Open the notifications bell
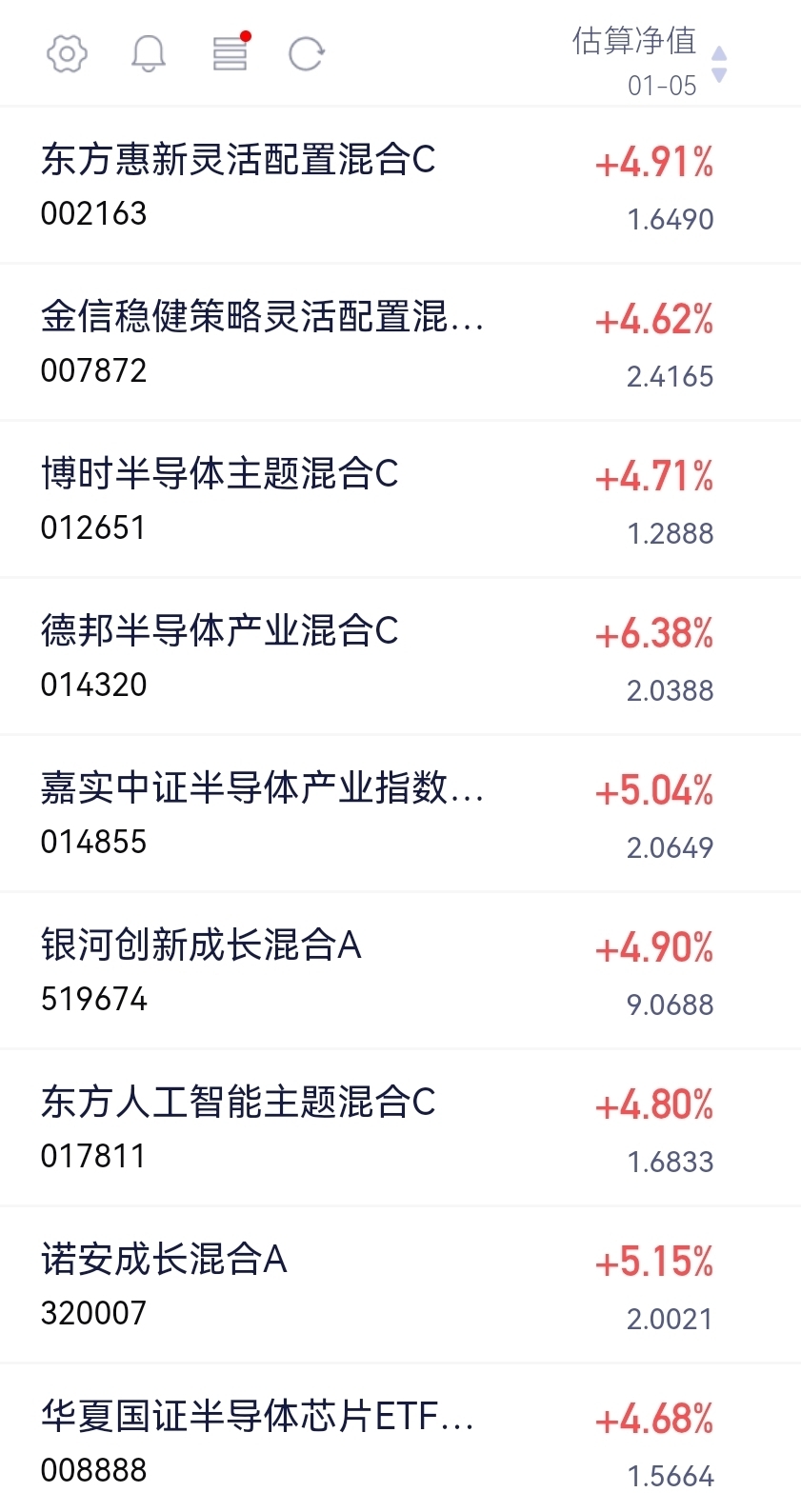 (148, 53)
